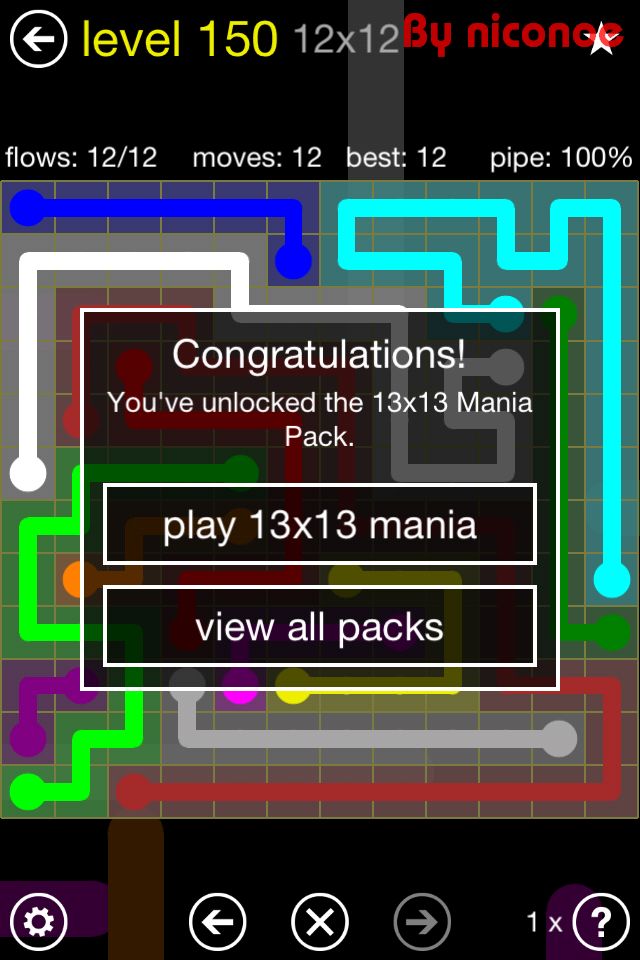Reset the level with the X button

(320, 921)
